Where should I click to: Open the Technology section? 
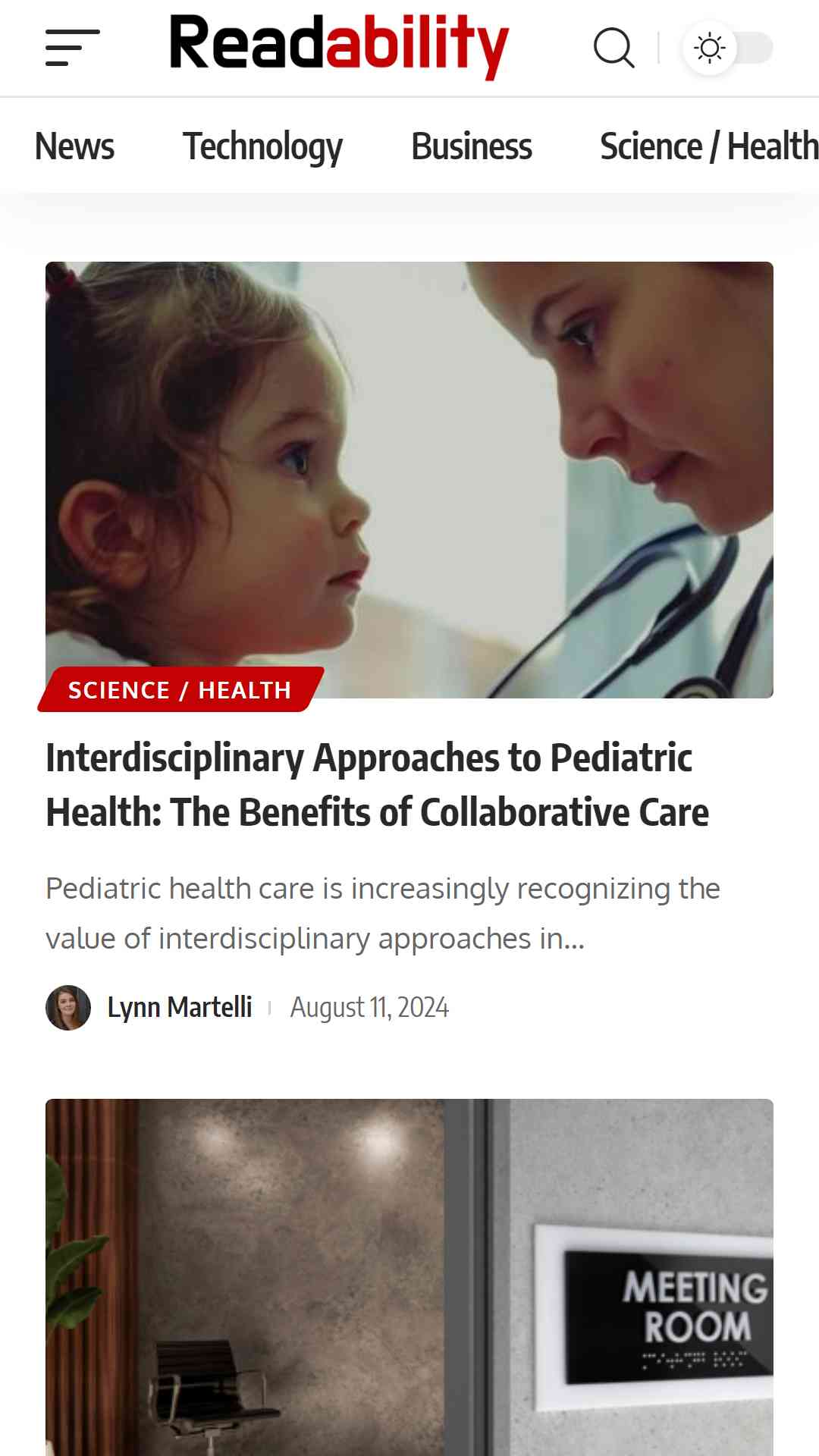[x=262, y=147]
